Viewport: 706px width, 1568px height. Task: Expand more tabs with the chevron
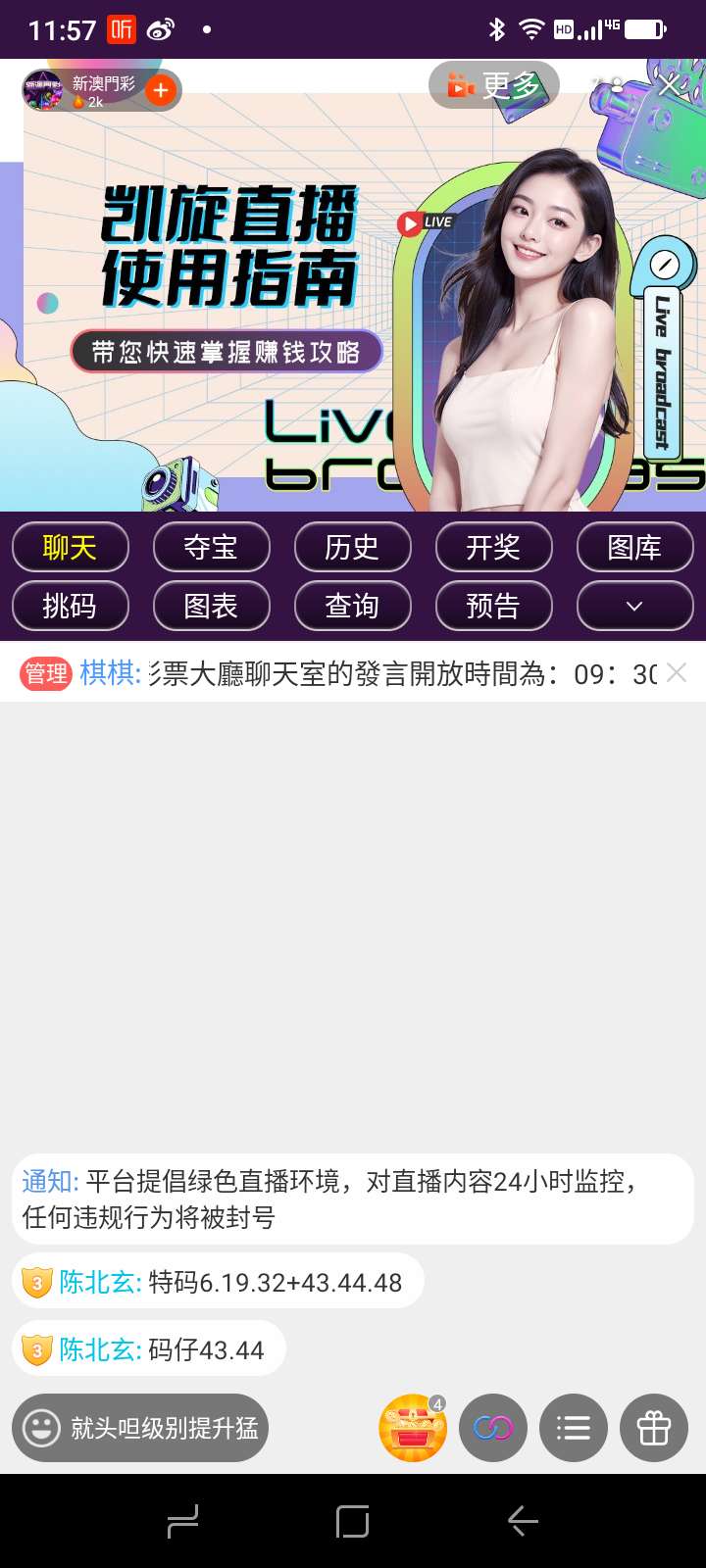pos(635,606)
